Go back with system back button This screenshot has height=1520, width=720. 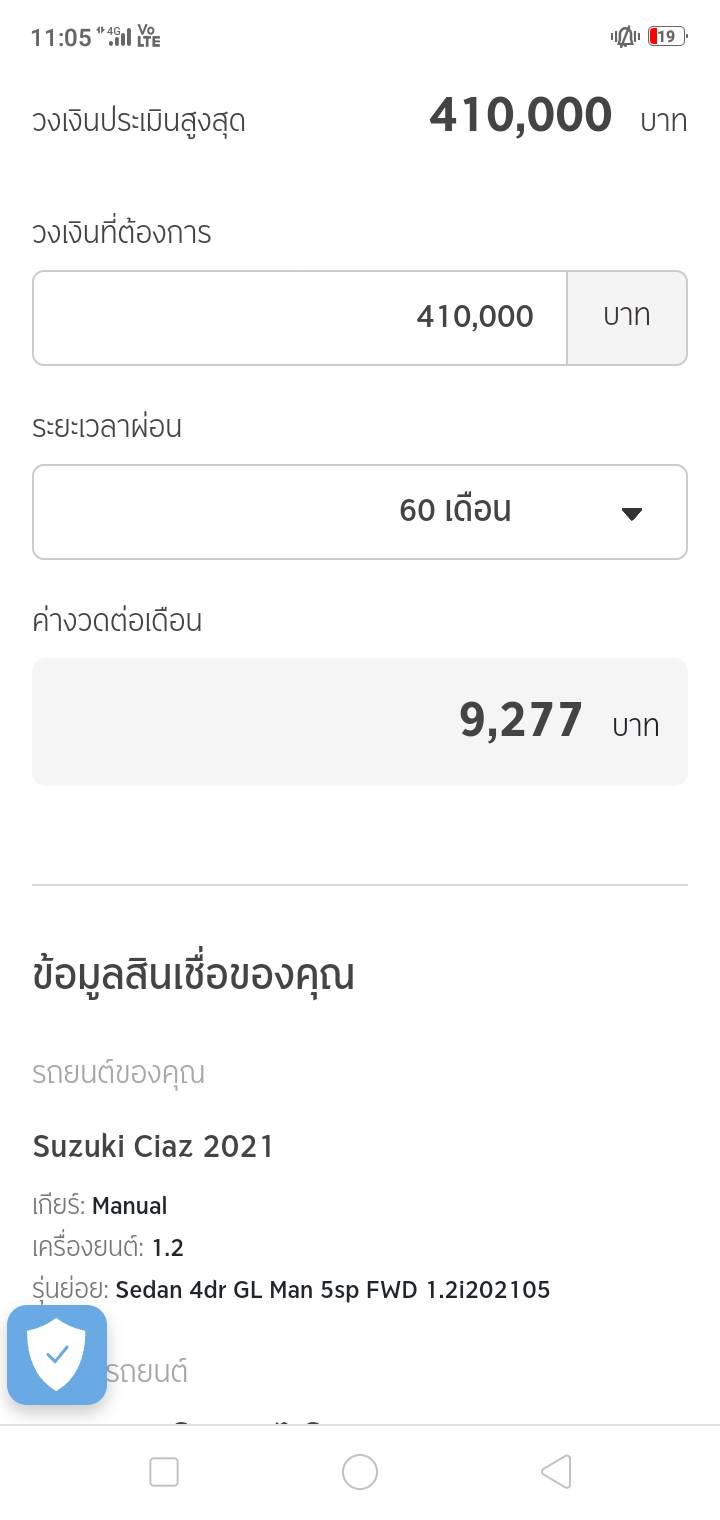pos(555,1471)
